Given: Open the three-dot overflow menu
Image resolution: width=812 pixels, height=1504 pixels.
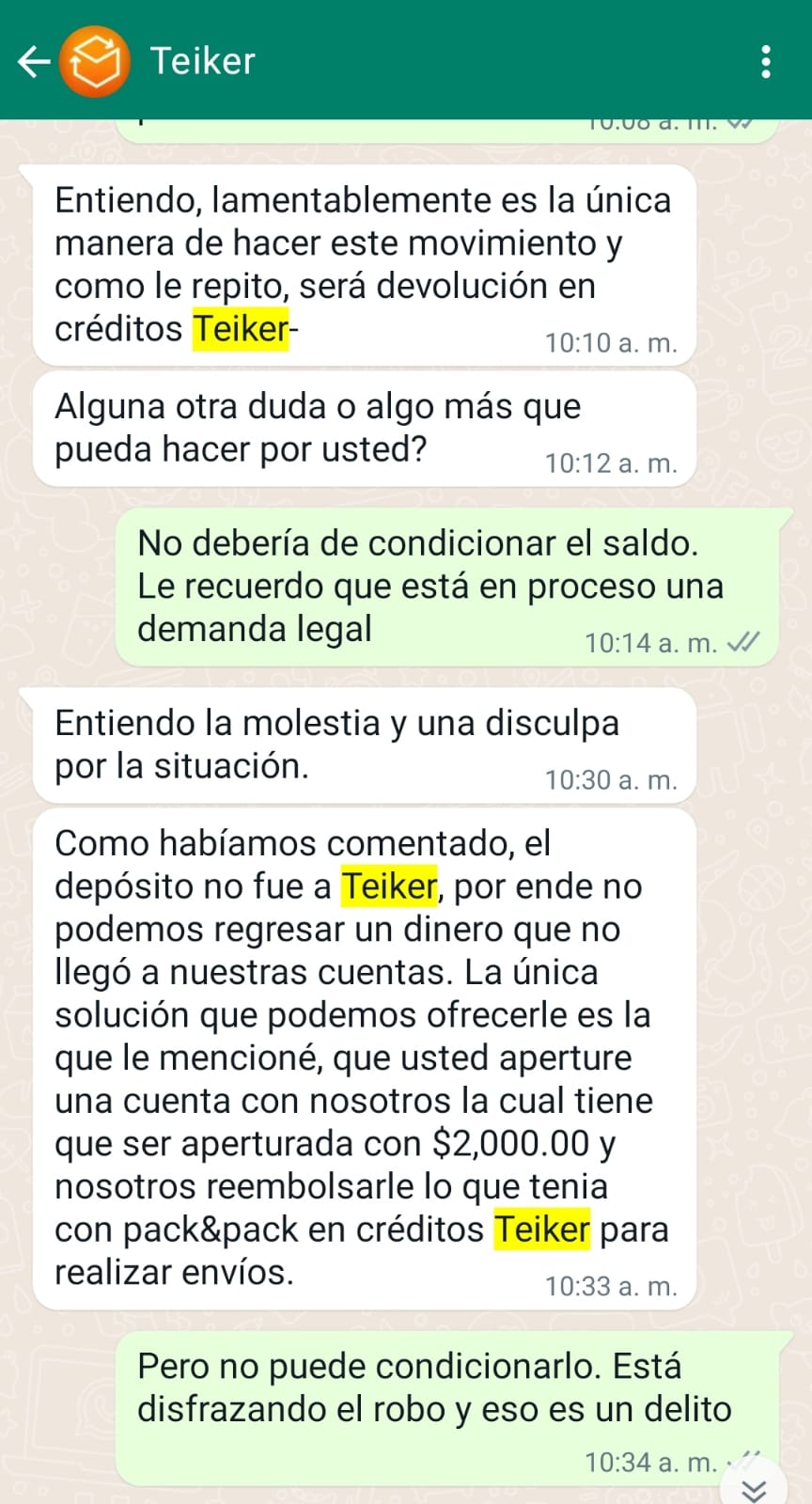Looking at the screenshot, I should point(766,62).
